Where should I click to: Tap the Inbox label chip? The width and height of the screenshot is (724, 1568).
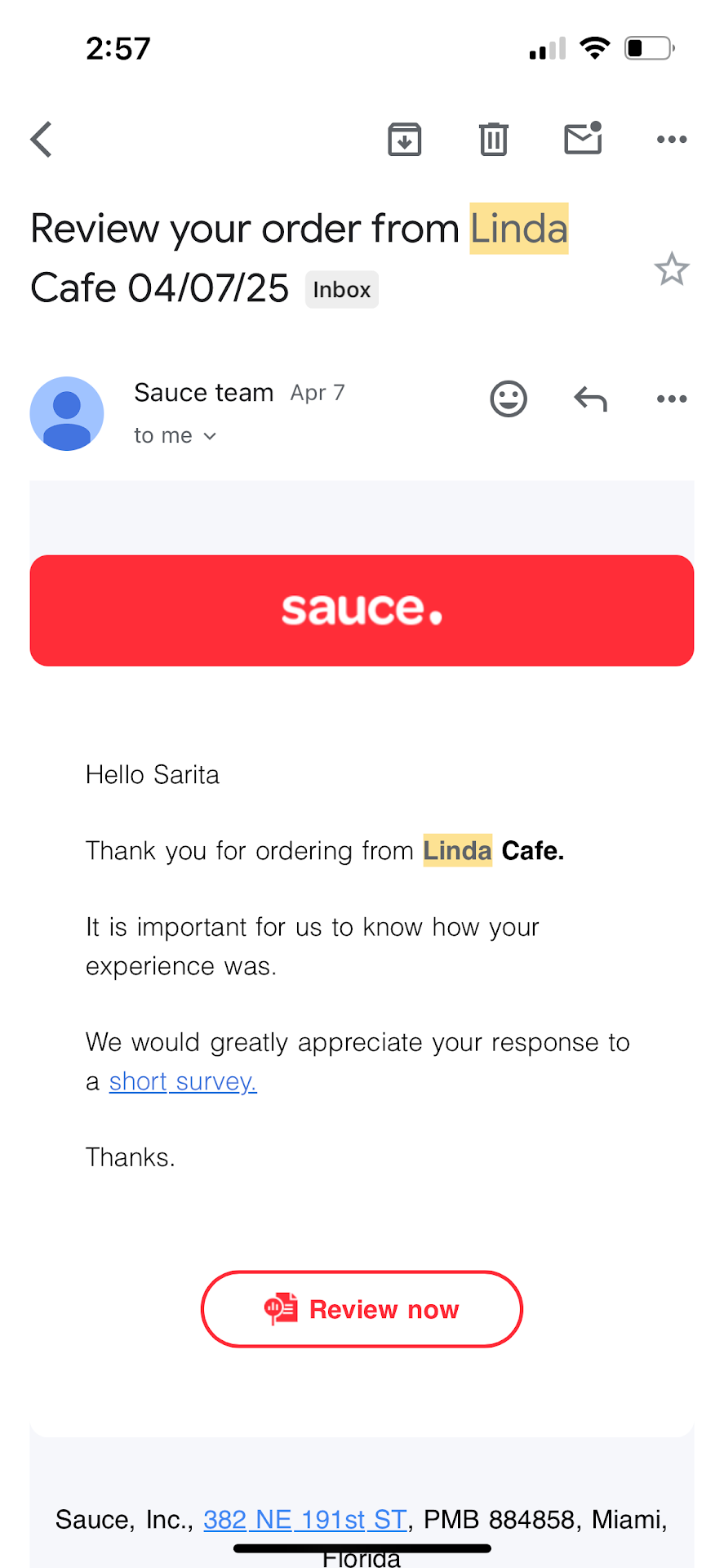(x=341, y=290)
